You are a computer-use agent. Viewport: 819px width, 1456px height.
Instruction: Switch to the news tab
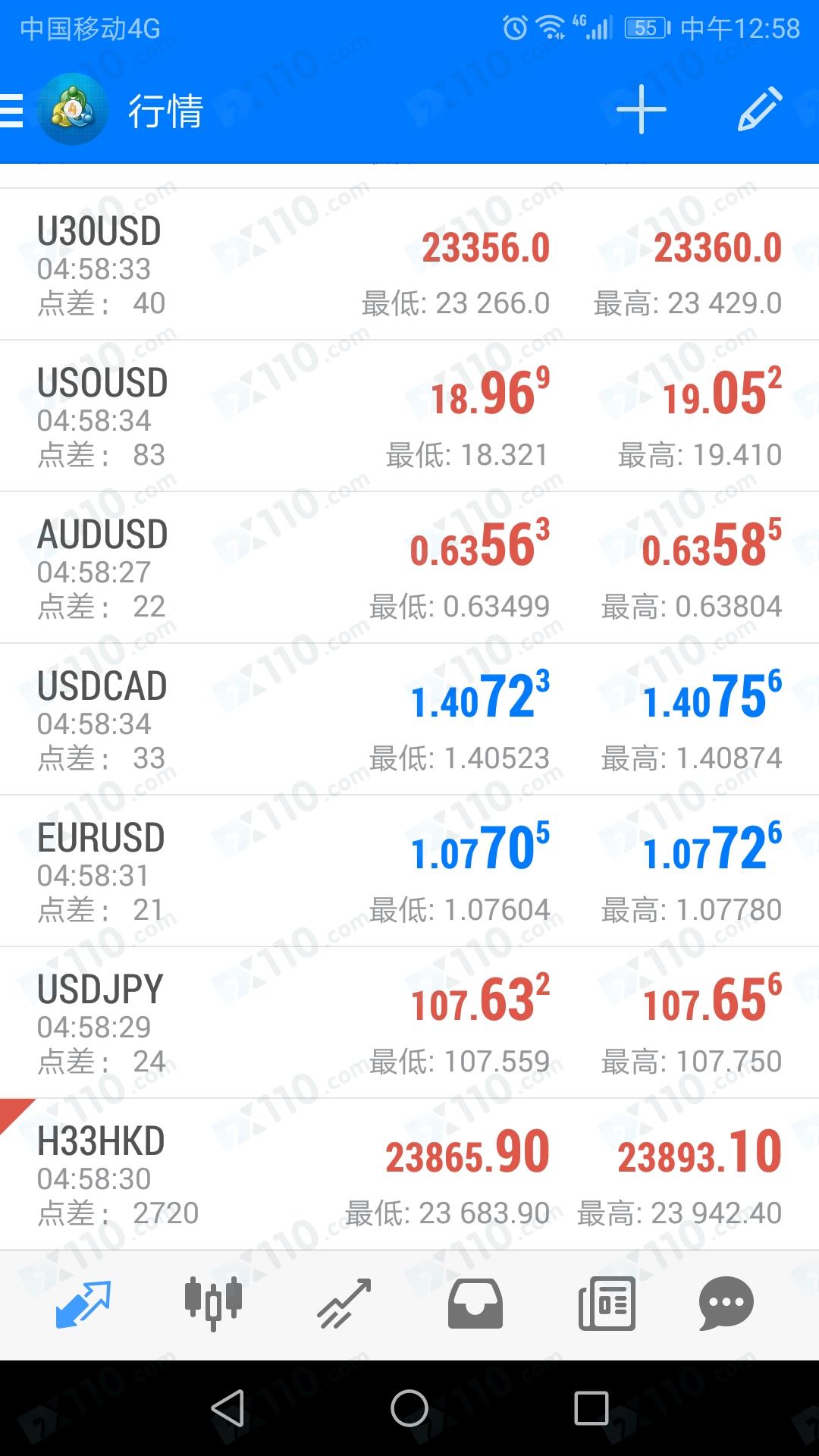pyautogui.click(x=607, y=1304)
